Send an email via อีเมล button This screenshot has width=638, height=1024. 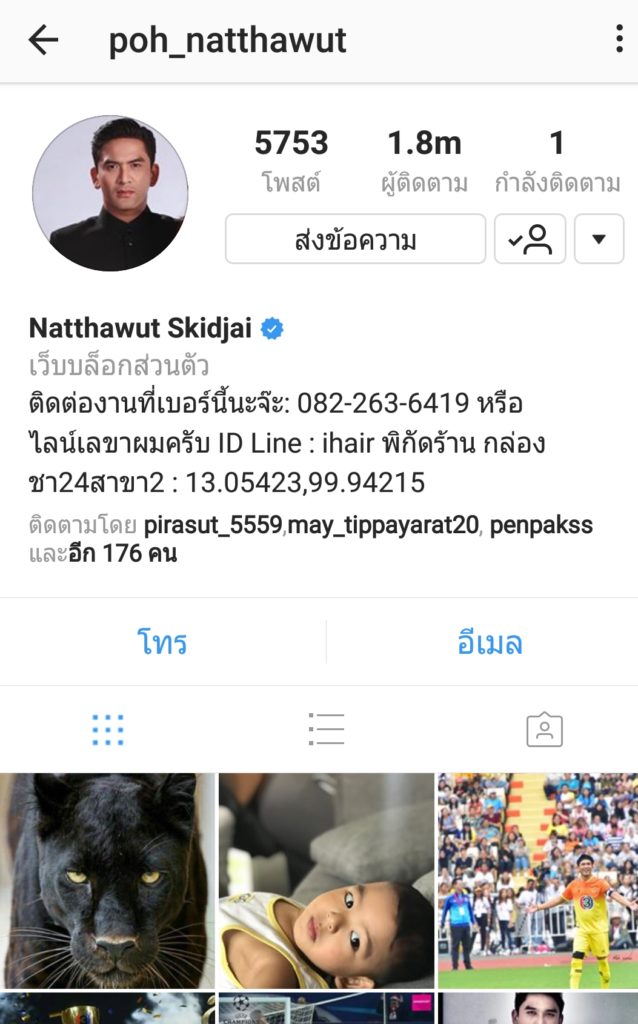[x=489, y=642]
